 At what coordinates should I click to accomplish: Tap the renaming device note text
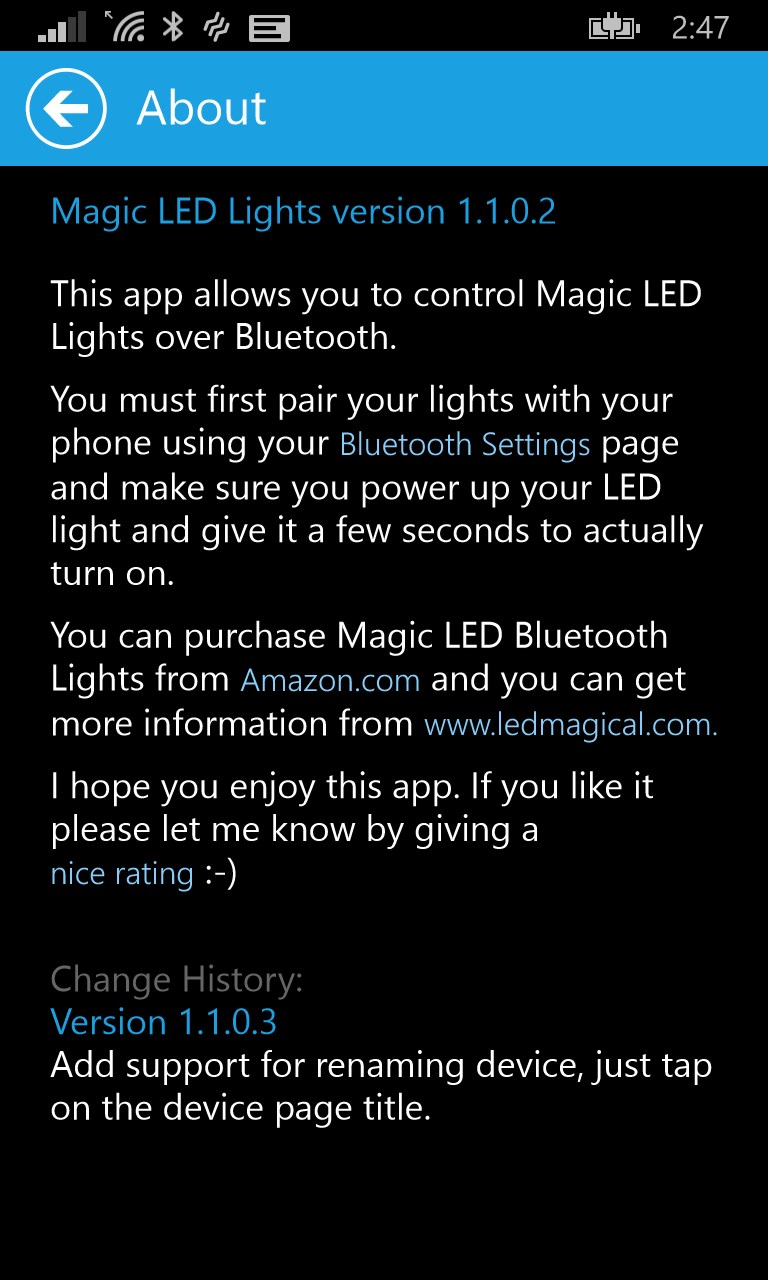pos(381,1086)
